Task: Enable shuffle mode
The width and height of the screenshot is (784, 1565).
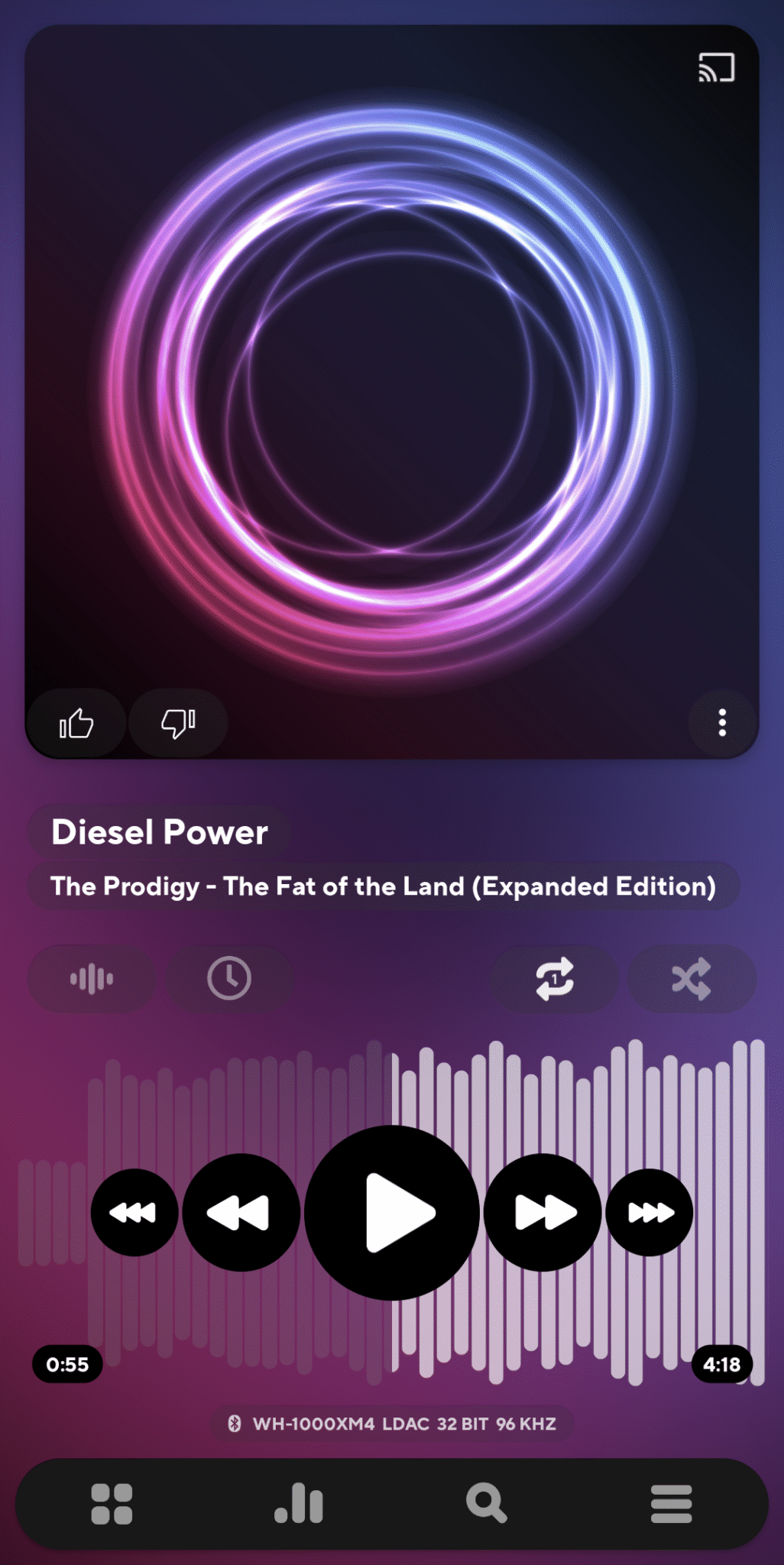Action: pyautogui.click(x=692, y=978)
